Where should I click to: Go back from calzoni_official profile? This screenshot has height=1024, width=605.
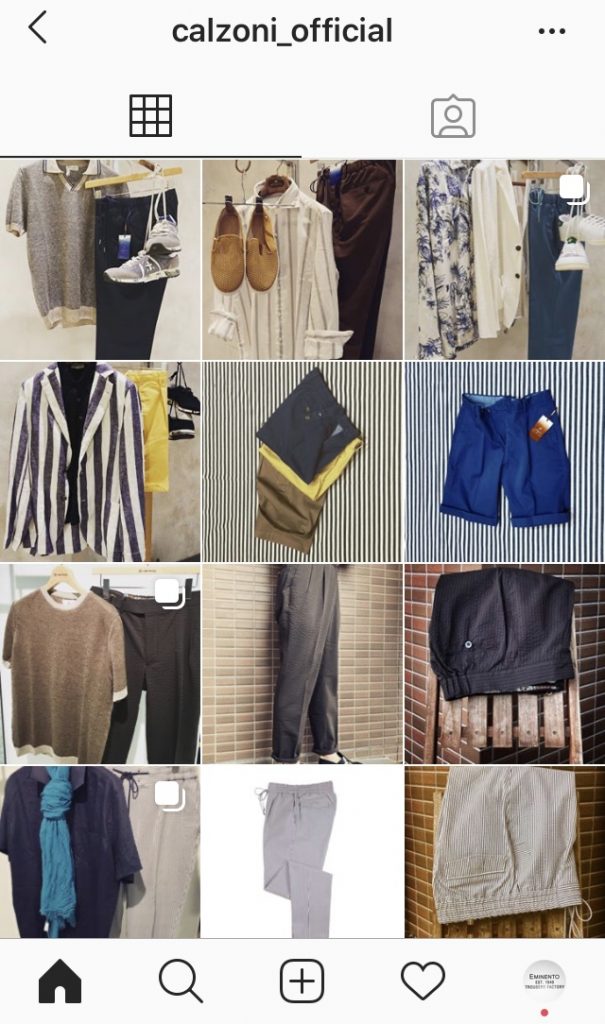coord(37,28)
